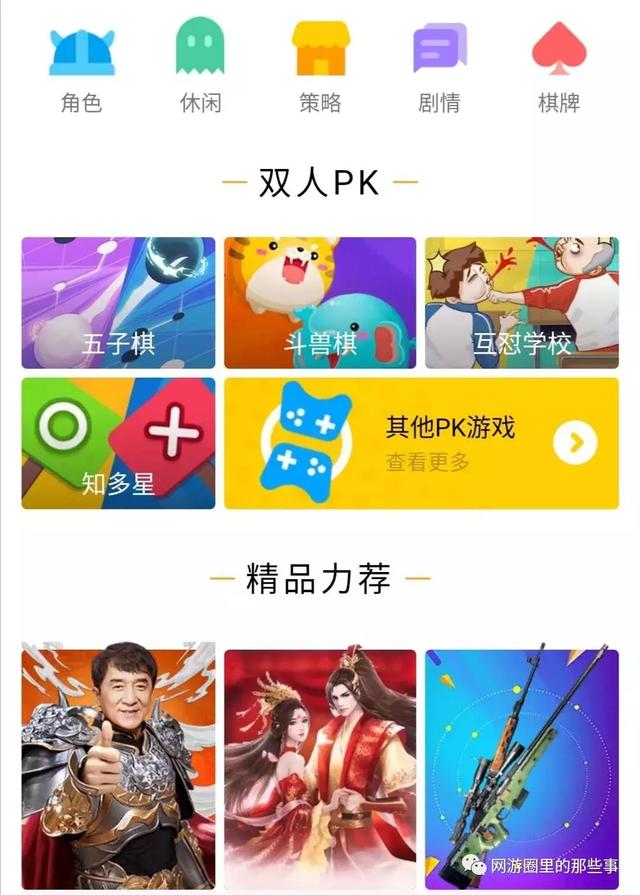Screen dimensions: 640x895
Task: Select the 休闲 category
Action: [x=200, y=66]
